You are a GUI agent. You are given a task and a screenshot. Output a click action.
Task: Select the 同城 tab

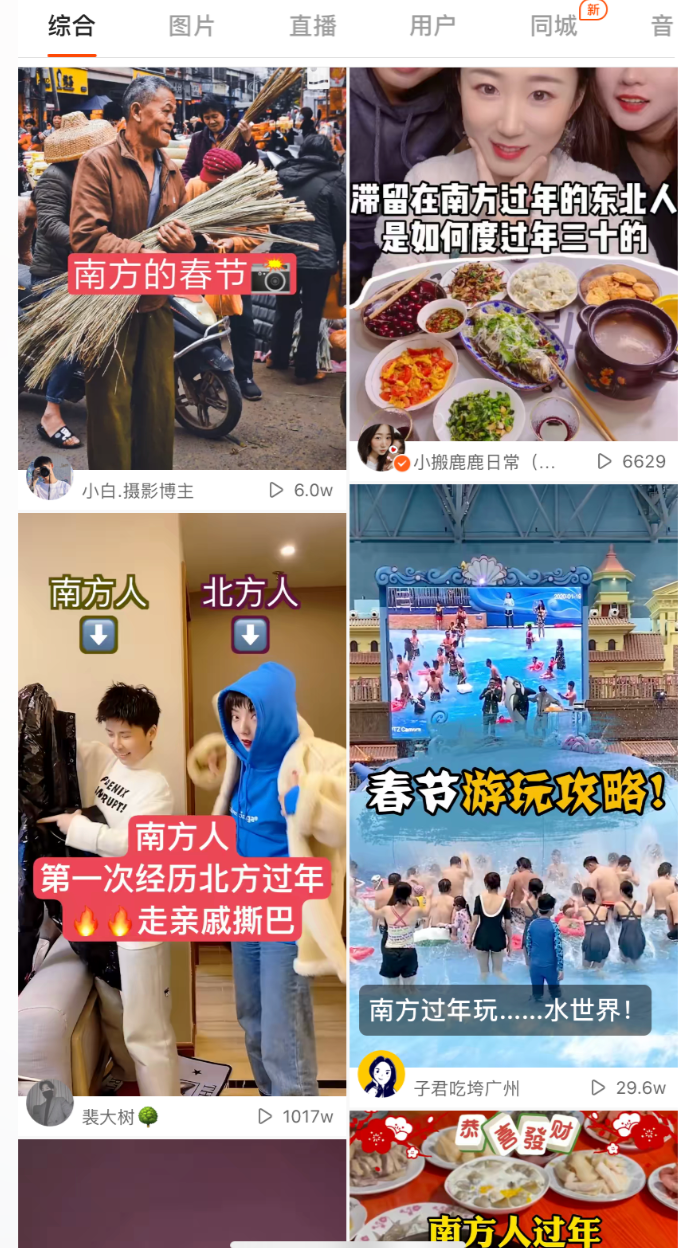(x=554, y=26)
